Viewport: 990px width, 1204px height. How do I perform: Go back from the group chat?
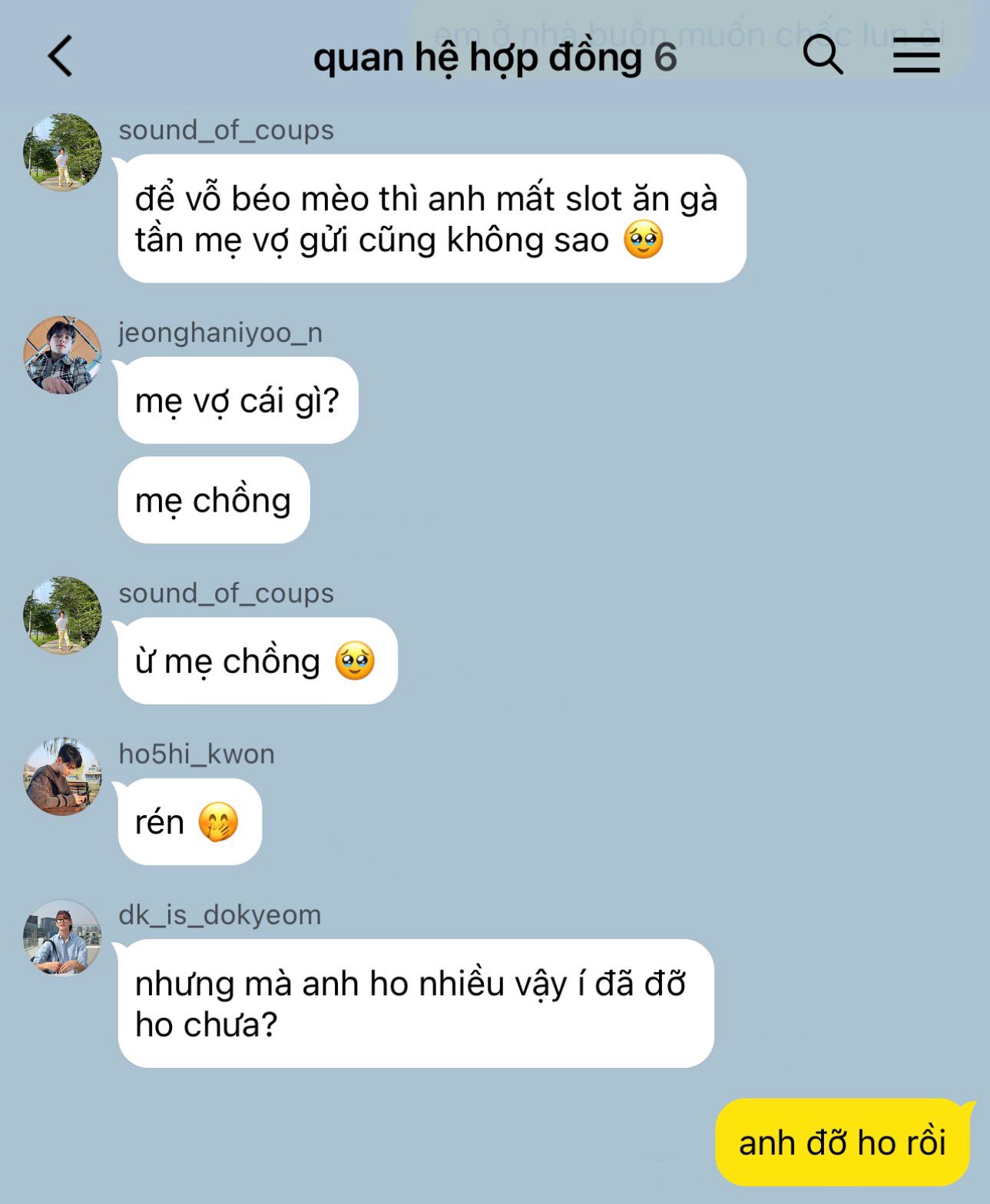click(x=60, y=56)
